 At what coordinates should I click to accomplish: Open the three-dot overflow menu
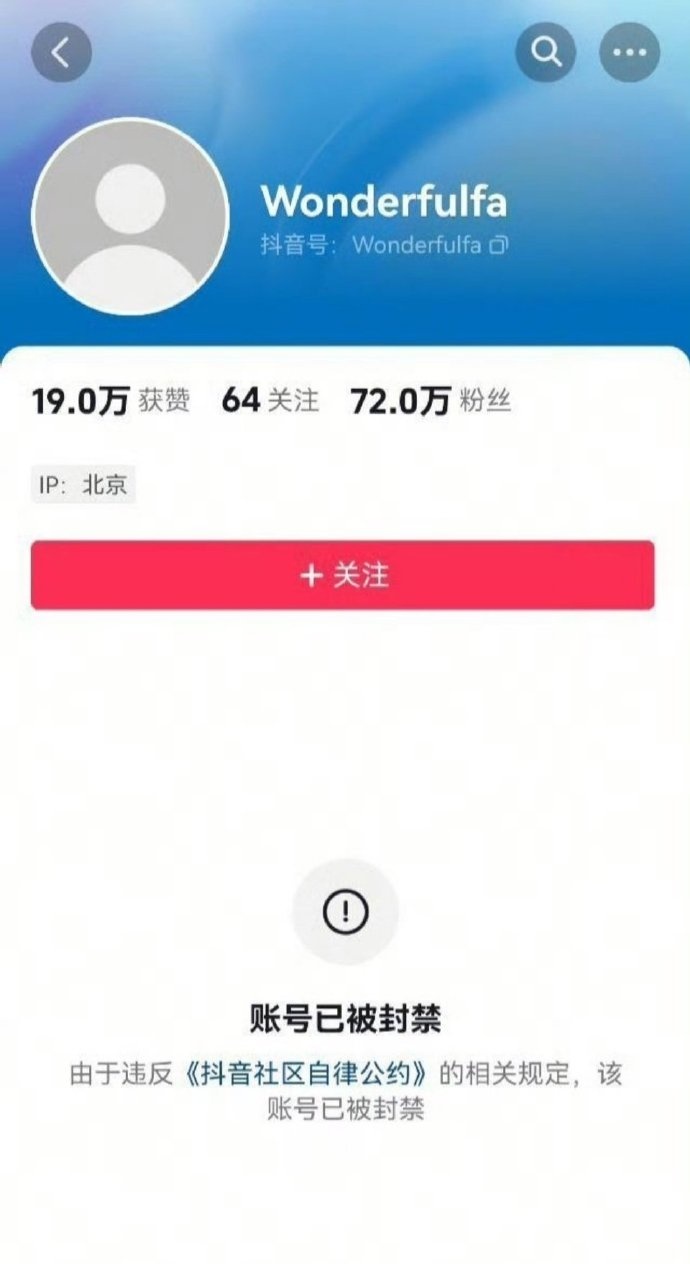pyautogui.click(x=629, y=52)
